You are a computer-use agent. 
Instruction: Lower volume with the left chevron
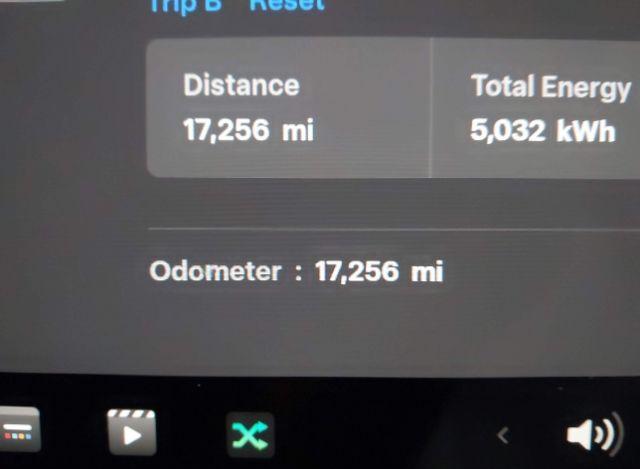tap(503, 434)
